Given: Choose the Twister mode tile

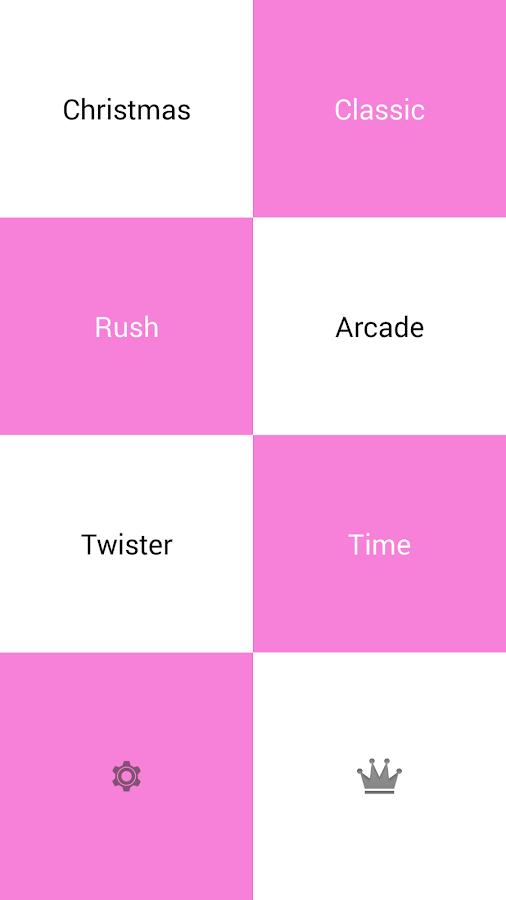Looking at the screenshot, I should tap(126, 544).
